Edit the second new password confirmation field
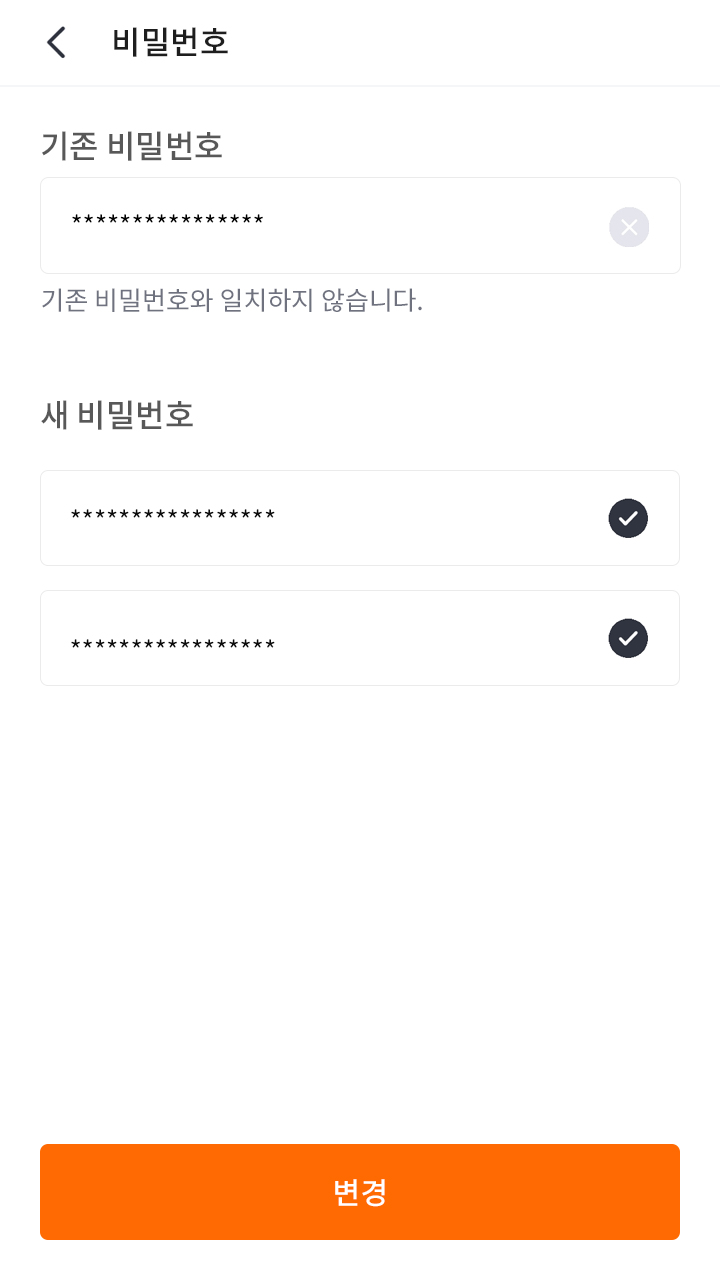The width and height of the screenshot is (720, 1280). [320, 638]
